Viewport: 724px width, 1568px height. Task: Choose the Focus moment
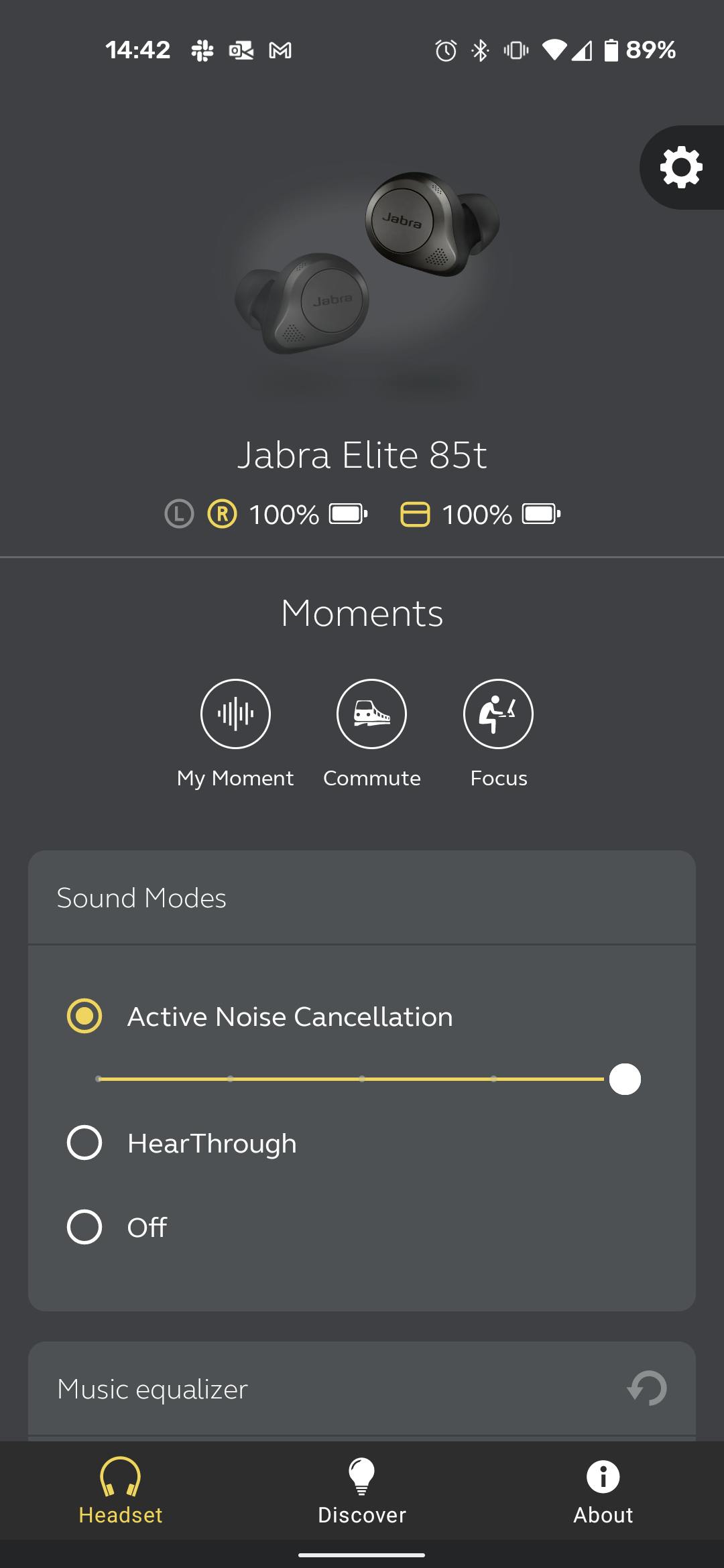point(498,714)
